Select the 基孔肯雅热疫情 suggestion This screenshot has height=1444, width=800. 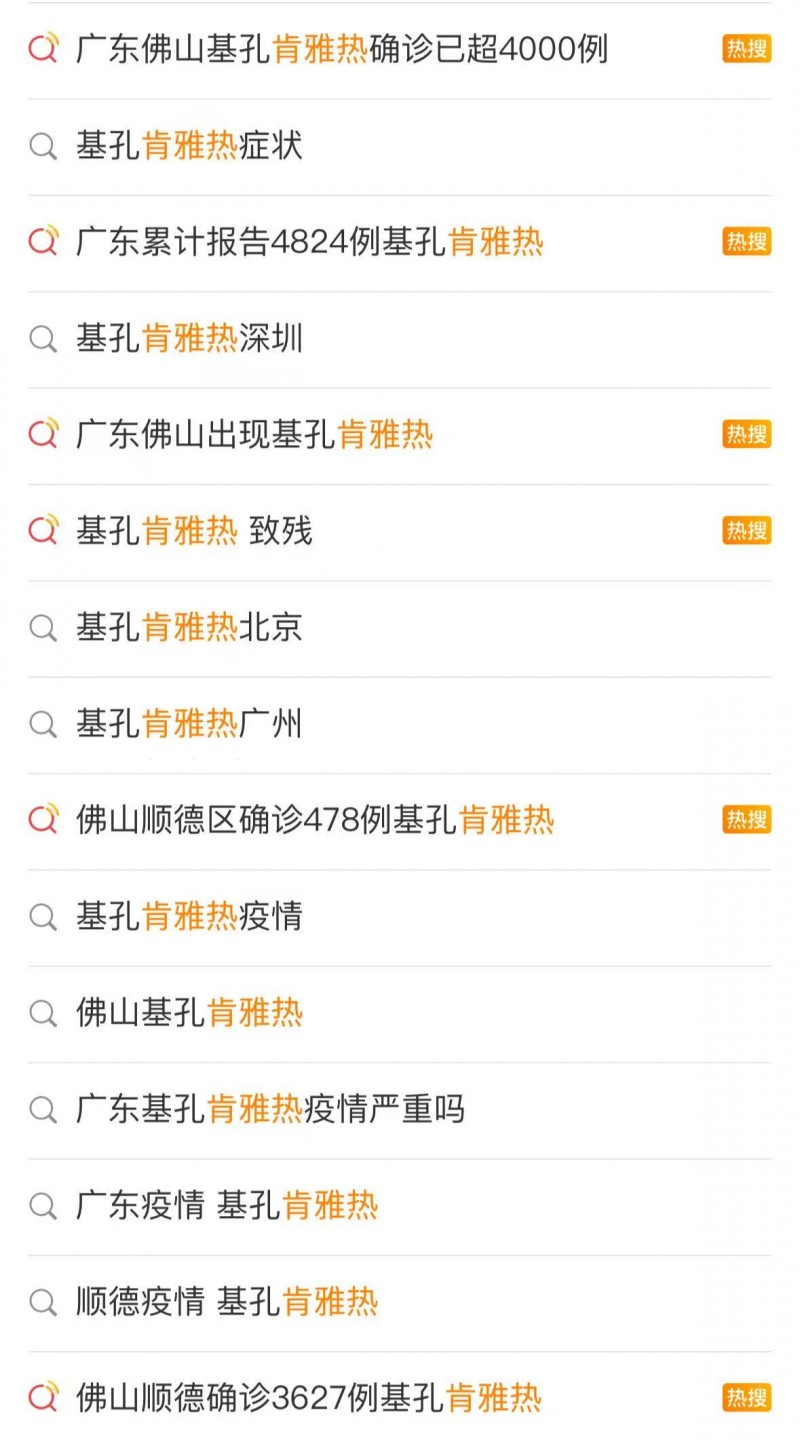pos(189,916)
